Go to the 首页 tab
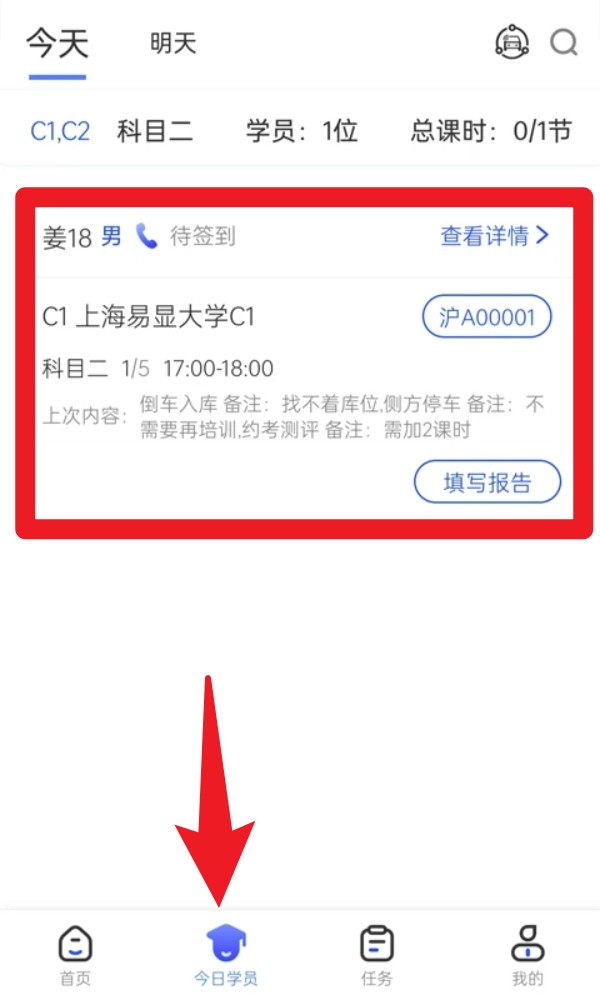The height and width of the screenshot is (1000, 600). coord(76,955)
